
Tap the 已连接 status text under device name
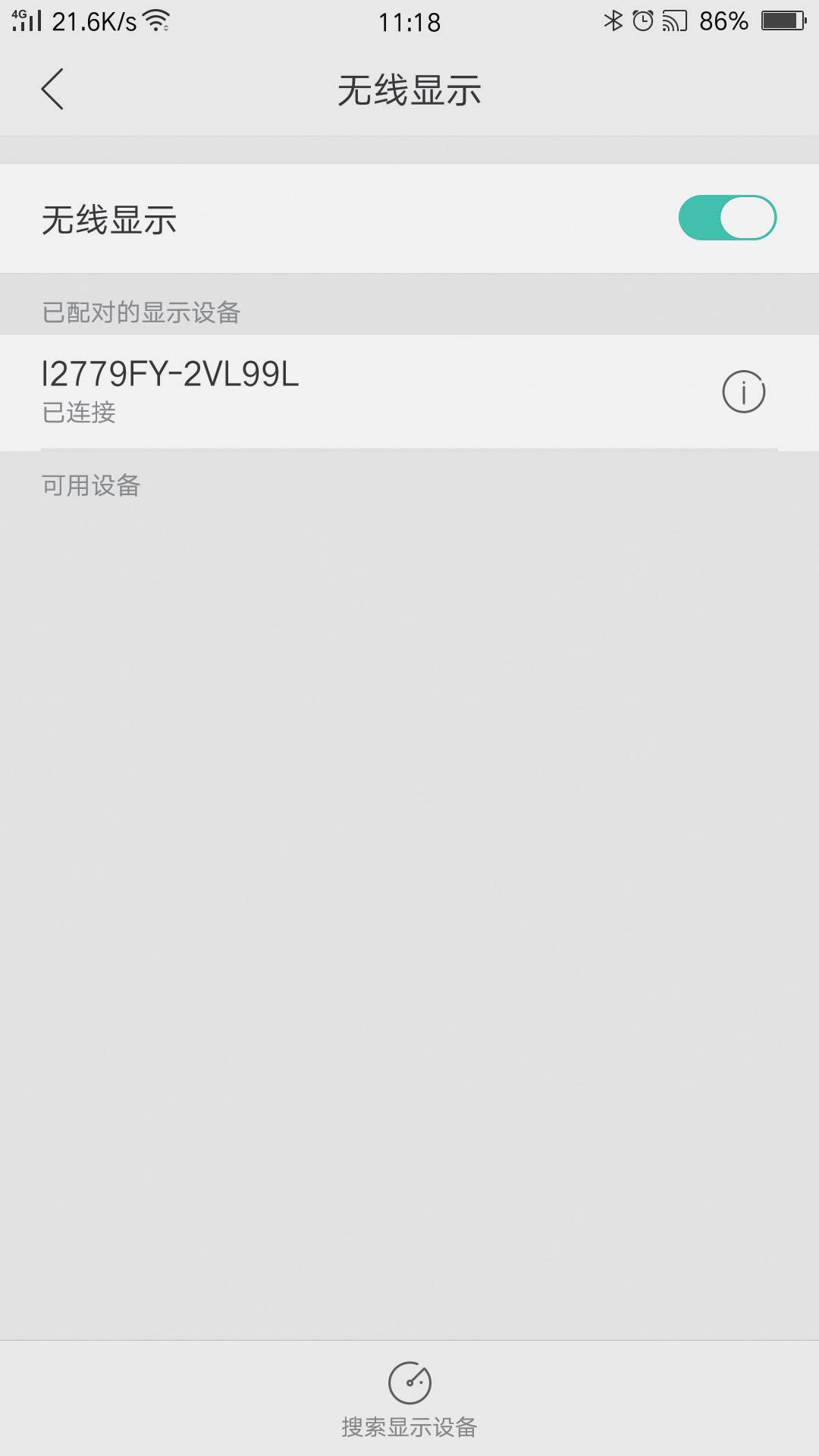(78, 415)
